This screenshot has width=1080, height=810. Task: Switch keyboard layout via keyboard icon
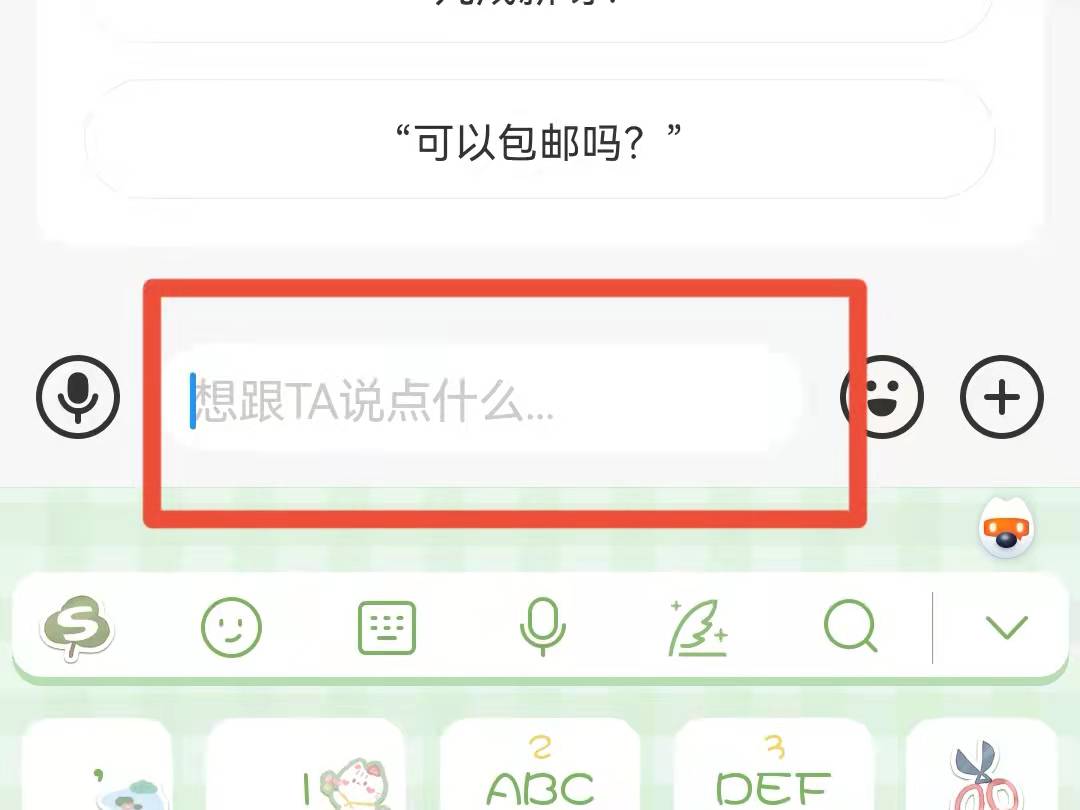point(386,628)
